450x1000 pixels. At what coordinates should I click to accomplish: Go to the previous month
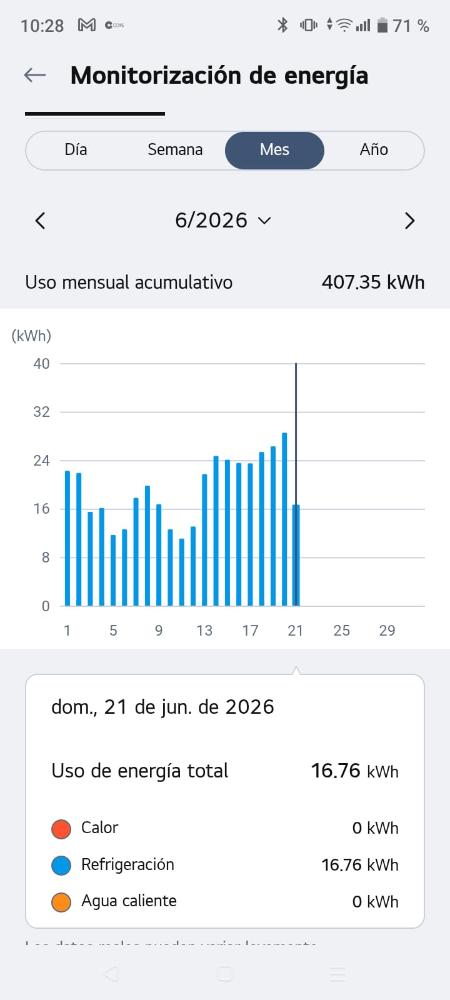click(40, 221)
